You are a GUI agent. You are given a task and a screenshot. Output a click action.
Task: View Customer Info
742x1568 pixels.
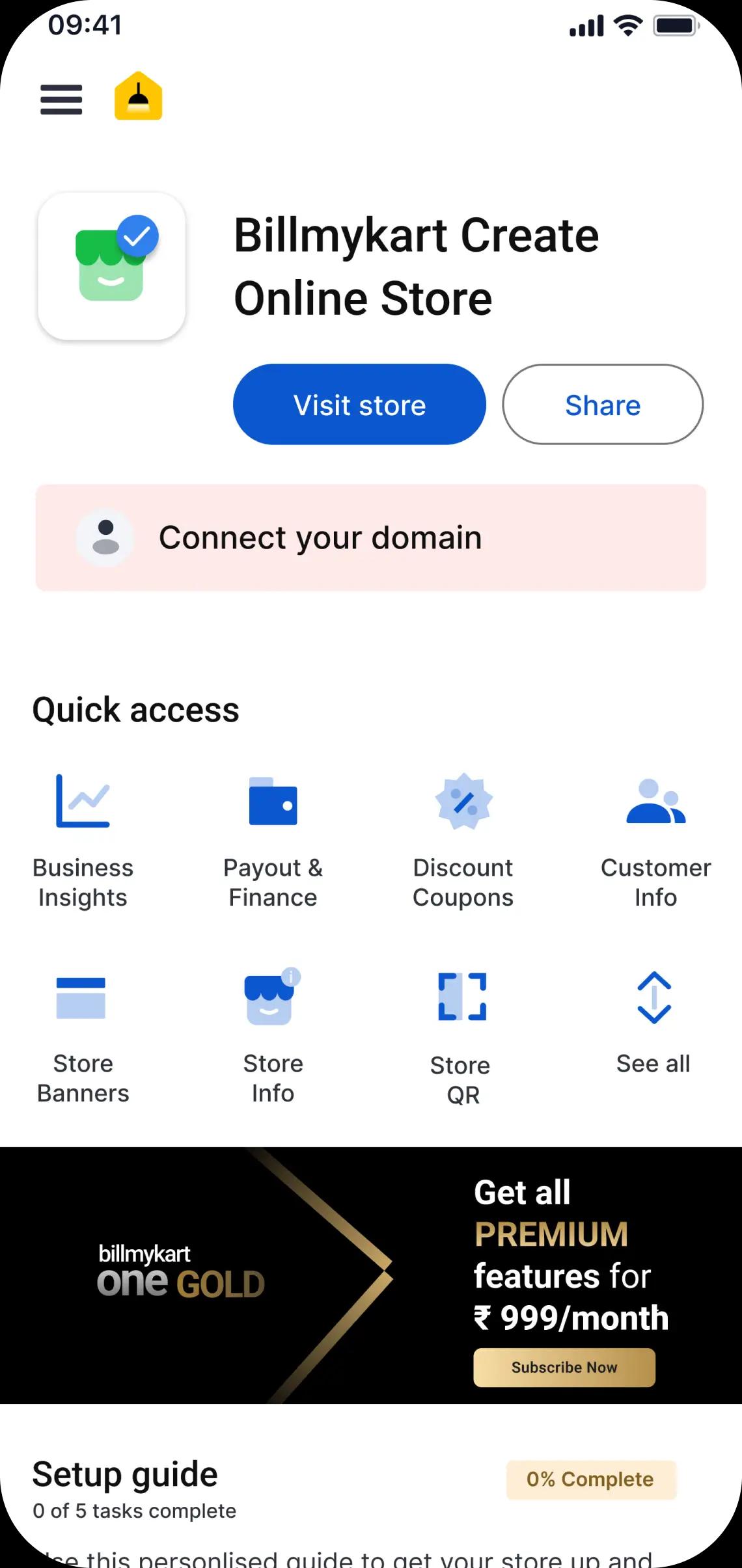point(655,839)
